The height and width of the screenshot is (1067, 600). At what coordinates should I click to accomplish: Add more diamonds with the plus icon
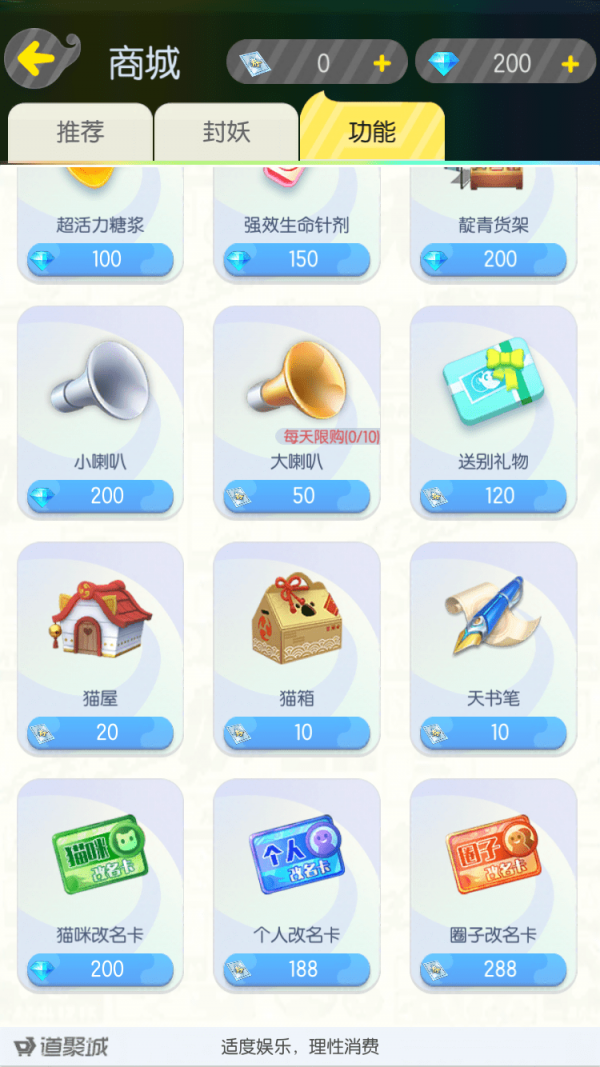(x=570, y=63)
